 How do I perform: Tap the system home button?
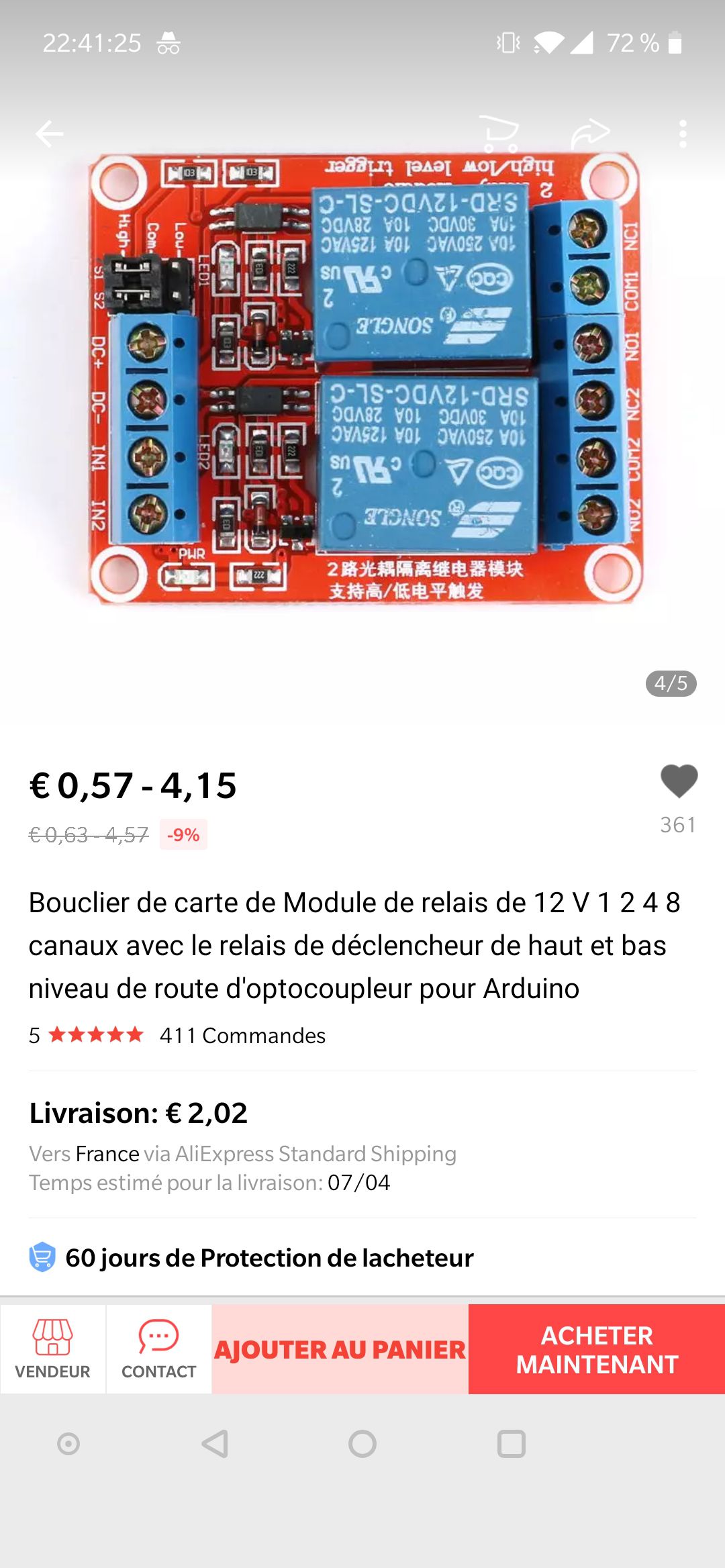[x=362, y=1444]
